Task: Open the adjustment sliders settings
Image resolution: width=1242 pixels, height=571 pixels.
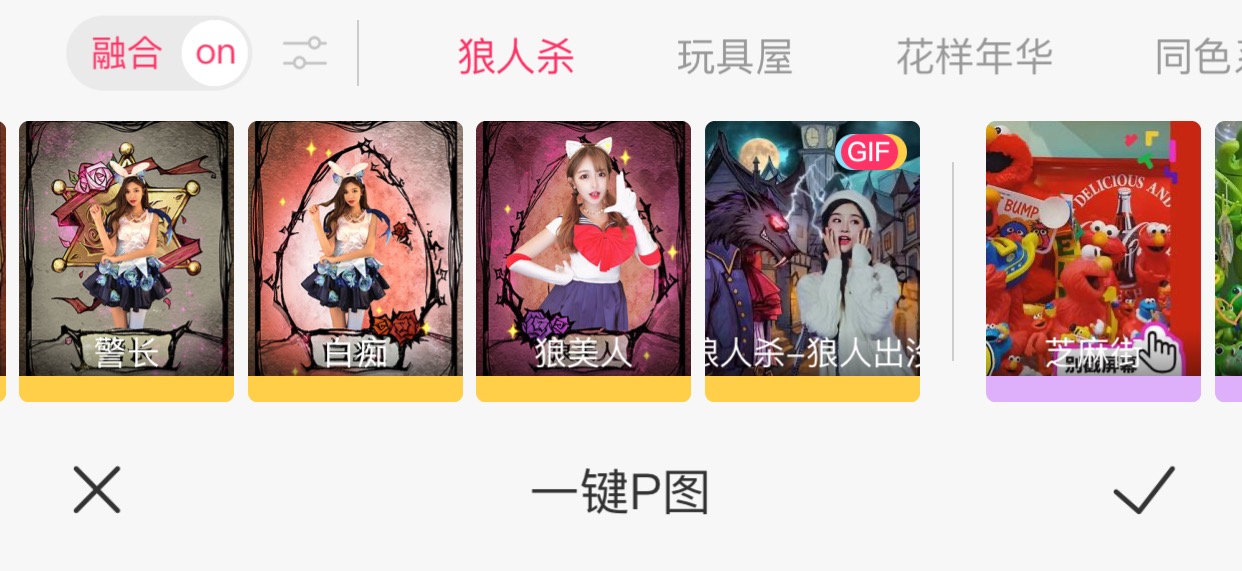Action: [x=304, y=53]
